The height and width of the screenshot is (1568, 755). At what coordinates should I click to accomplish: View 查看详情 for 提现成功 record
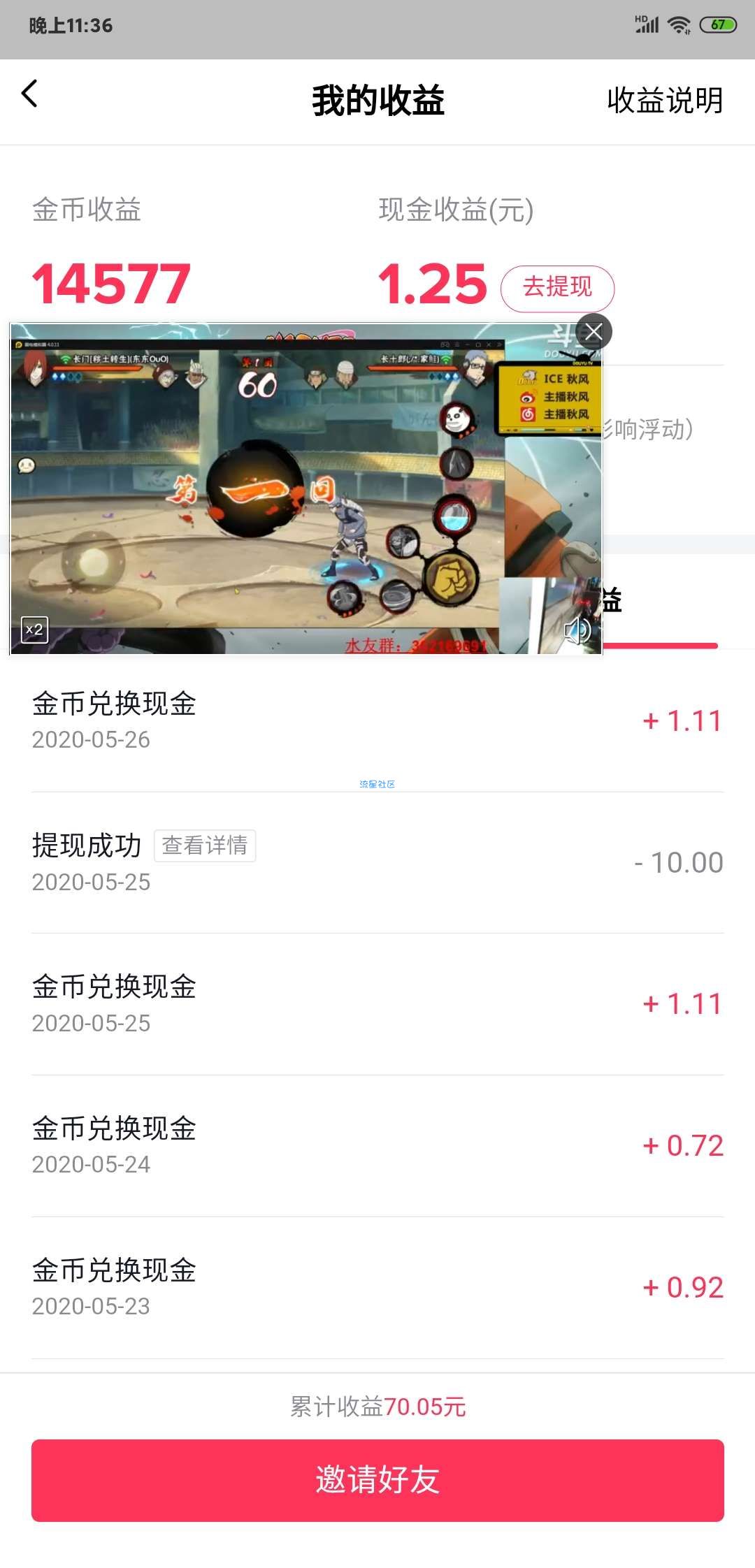205,845
